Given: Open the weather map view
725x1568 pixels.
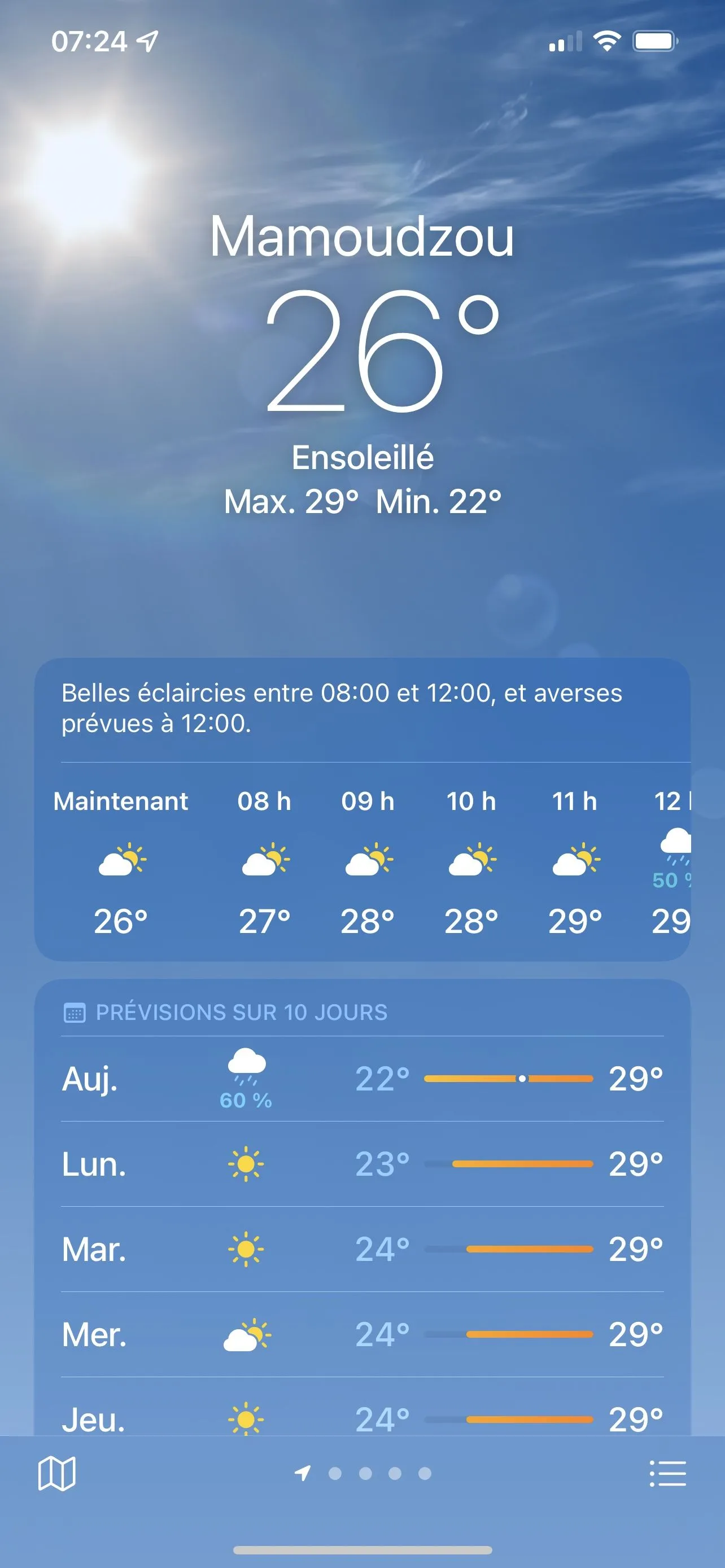Looking at the screenshot, I should click(56, 1474).
